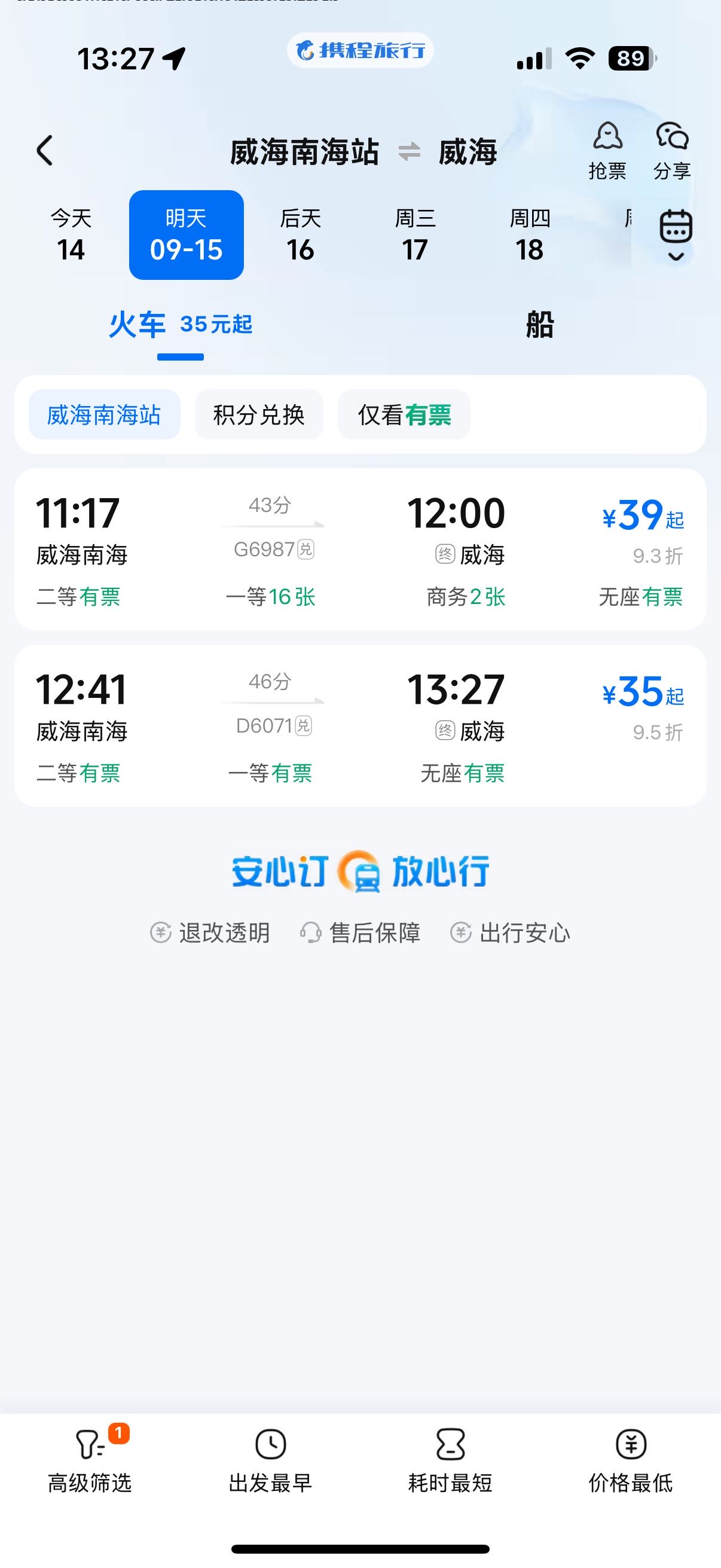Go back using the top-left arrow
Image resolution: width=721 pixels, height=1568 pixels.
pyautogui.click(x=45, y=150)
